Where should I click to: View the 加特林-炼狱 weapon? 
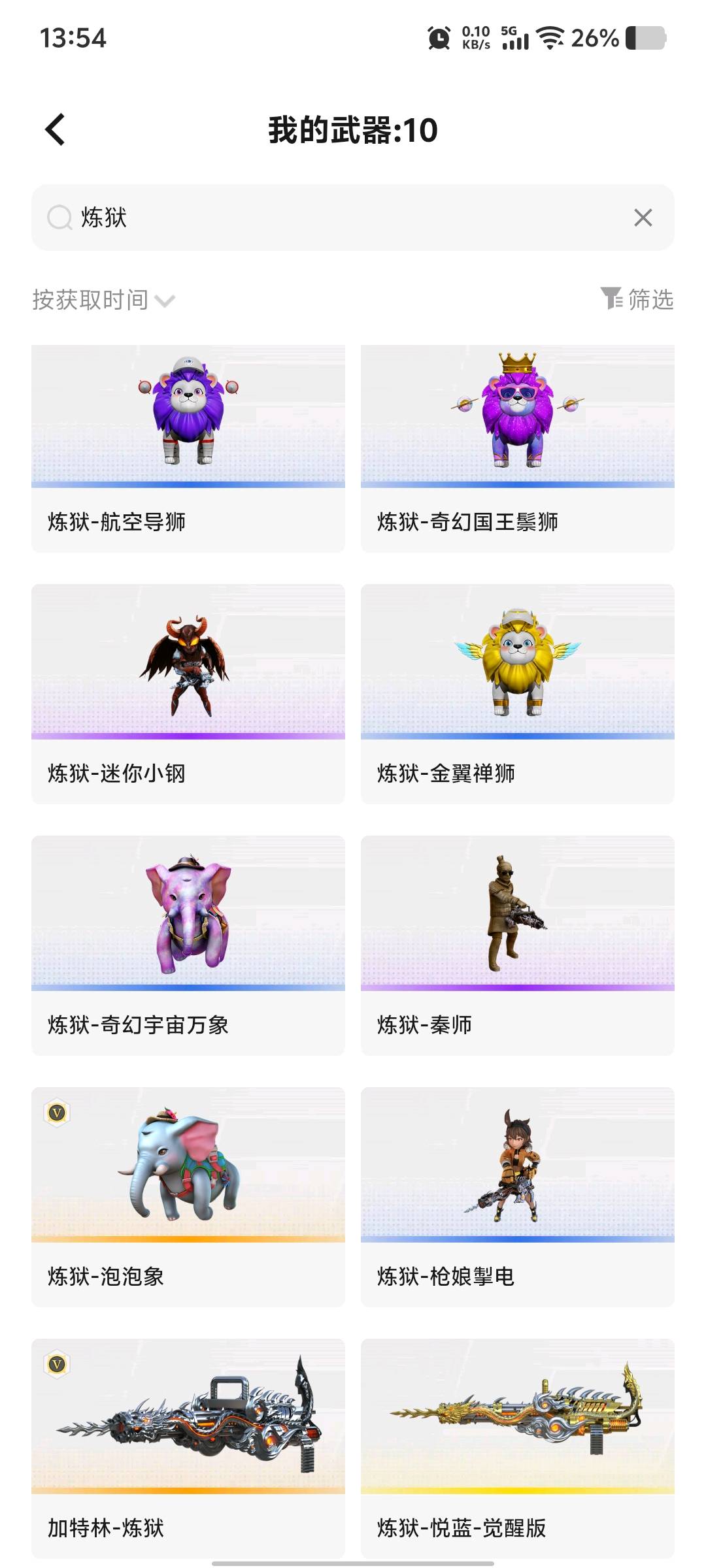(188, 1448)
